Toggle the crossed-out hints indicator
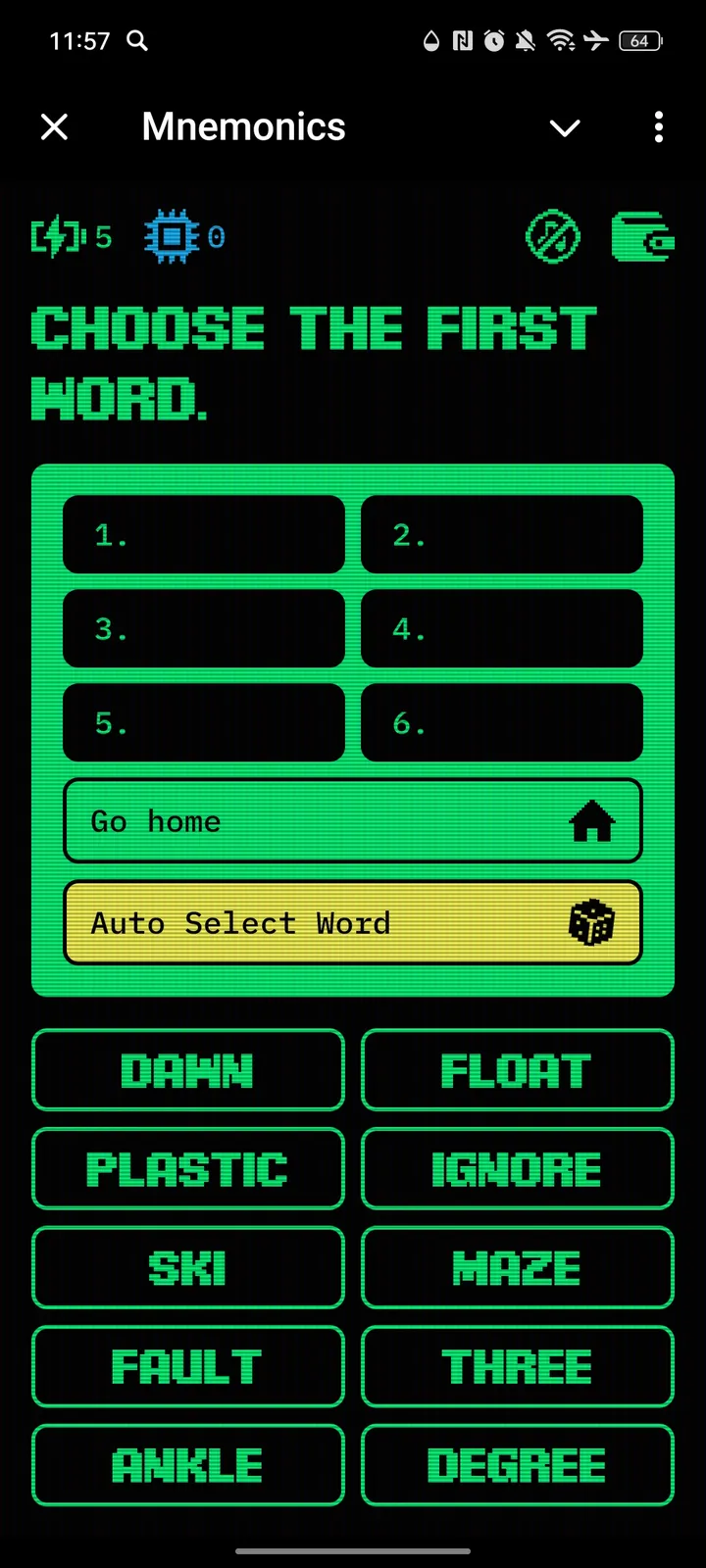Image resolution: width=706 pixels, height=1568 pixels. (552, 236)
